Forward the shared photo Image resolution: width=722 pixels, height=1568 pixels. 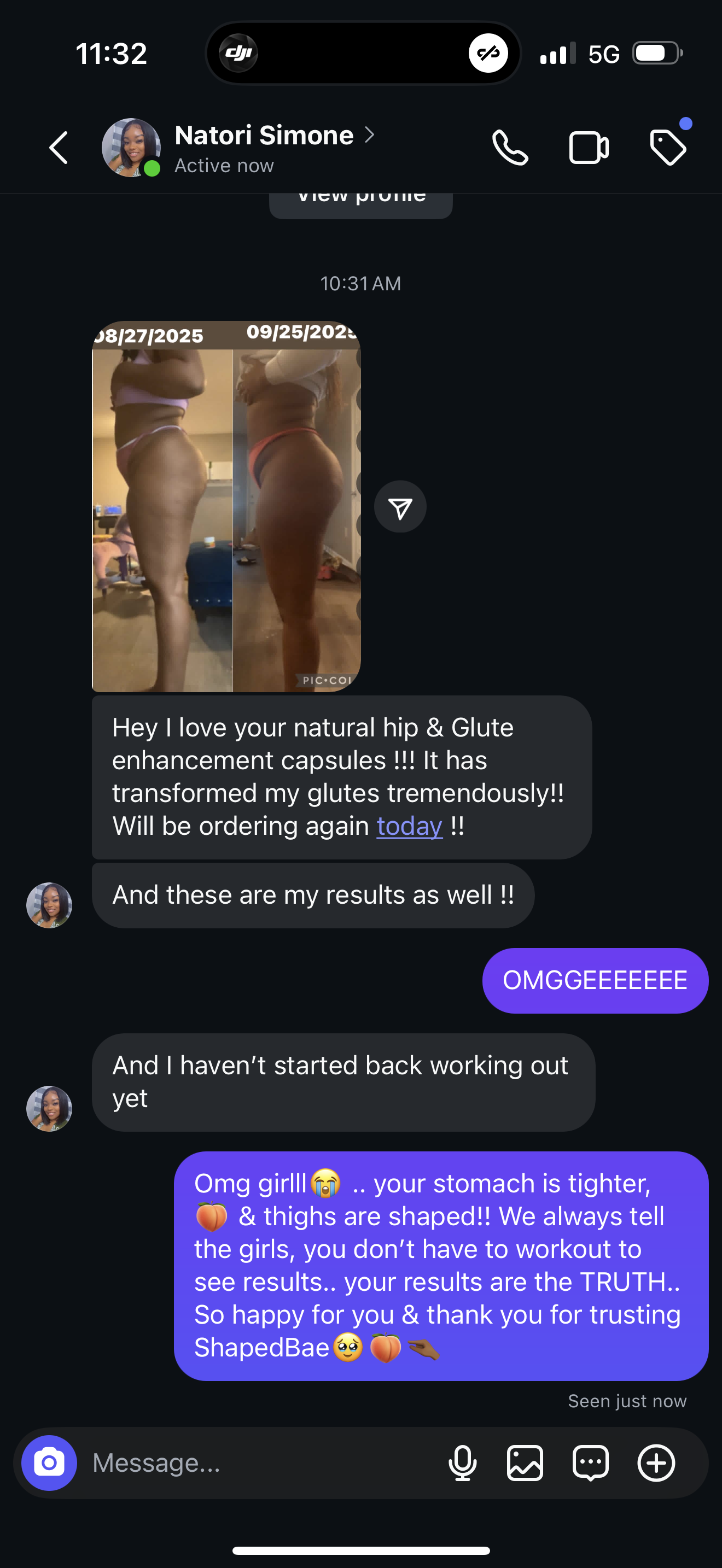click(400, 507)
